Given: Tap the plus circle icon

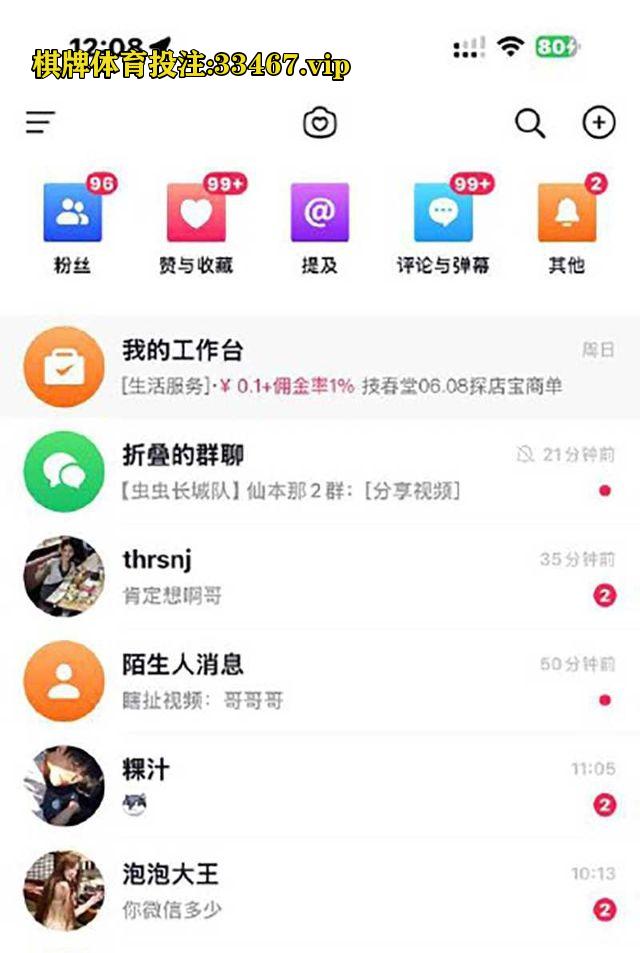Looking at the screenshot, I should click(598, 123).
